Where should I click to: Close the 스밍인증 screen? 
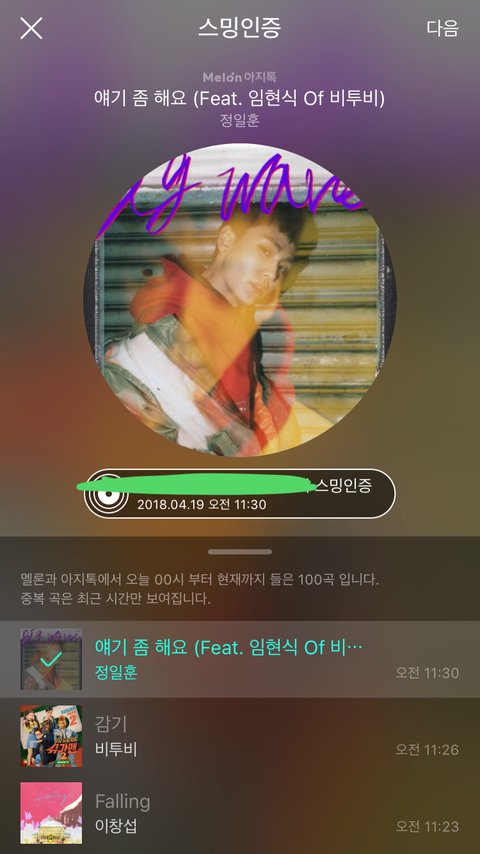pos(31,28)
